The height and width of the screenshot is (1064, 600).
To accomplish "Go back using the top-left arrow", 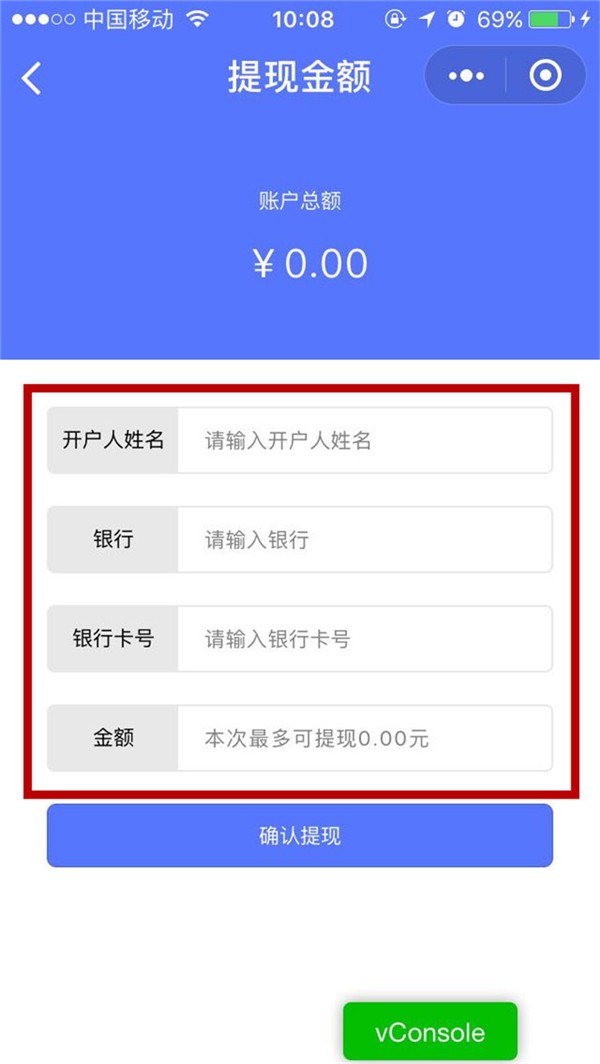I will coord(32,77).
